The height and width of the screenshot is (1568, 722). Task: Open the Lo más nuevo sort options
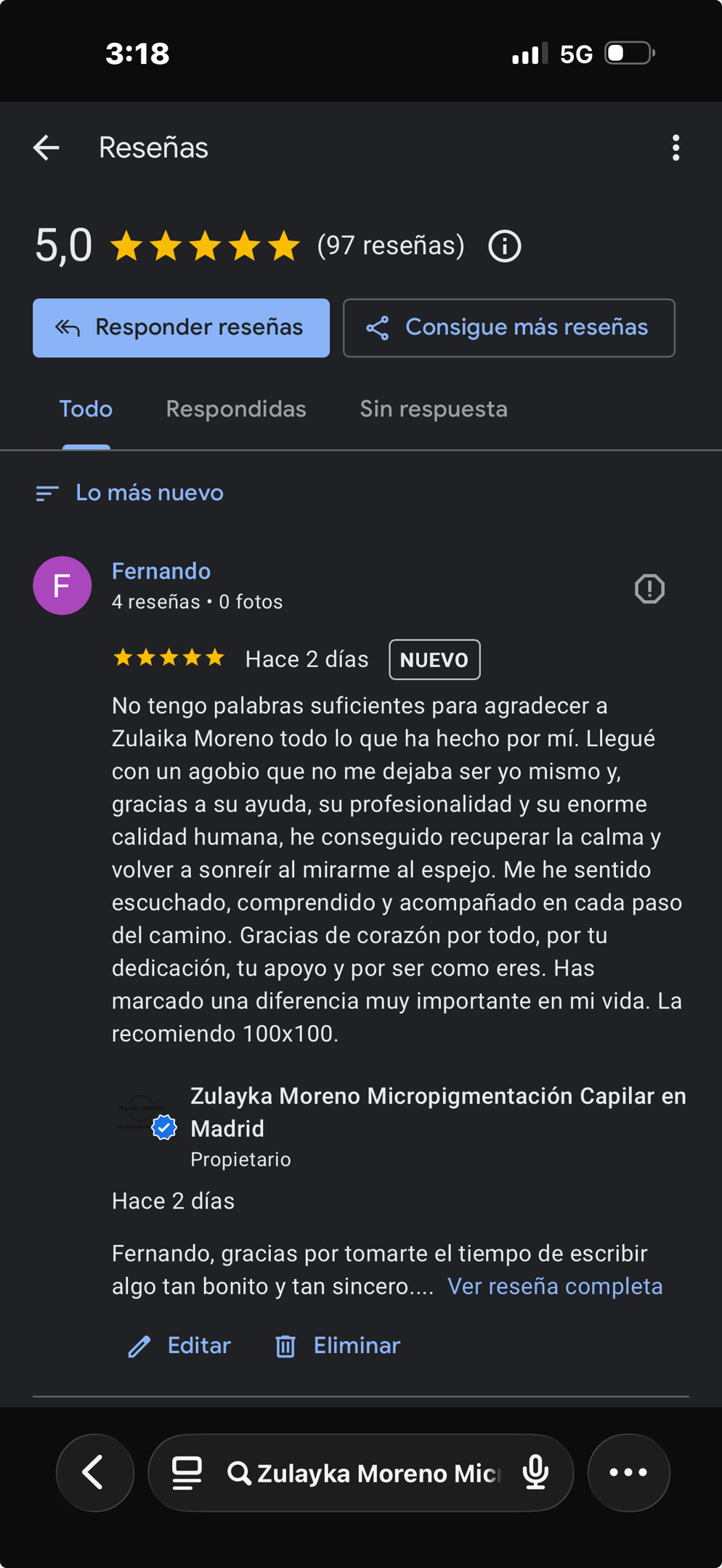coord(131,493)
